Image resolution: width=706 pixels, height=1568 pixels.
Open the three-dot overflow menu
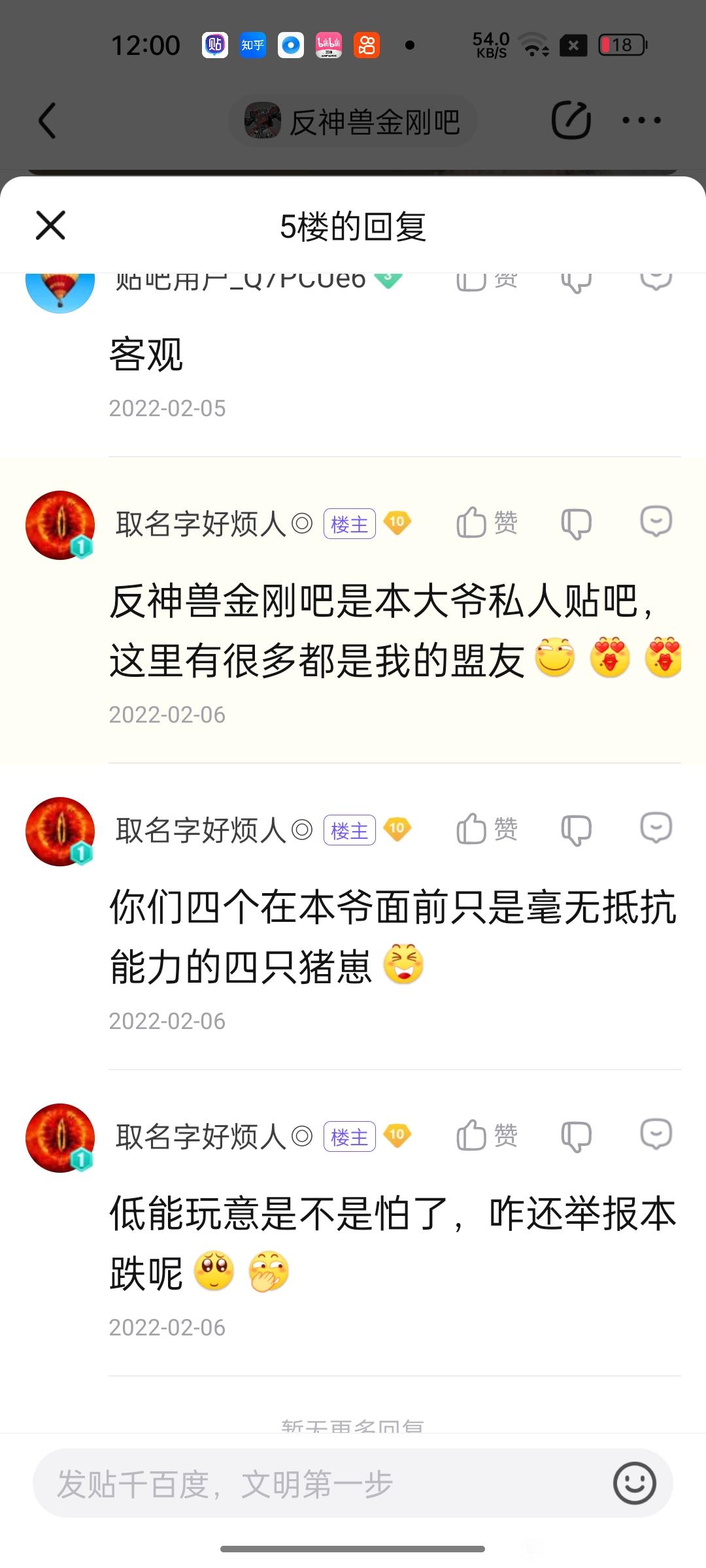pos(641,120)
